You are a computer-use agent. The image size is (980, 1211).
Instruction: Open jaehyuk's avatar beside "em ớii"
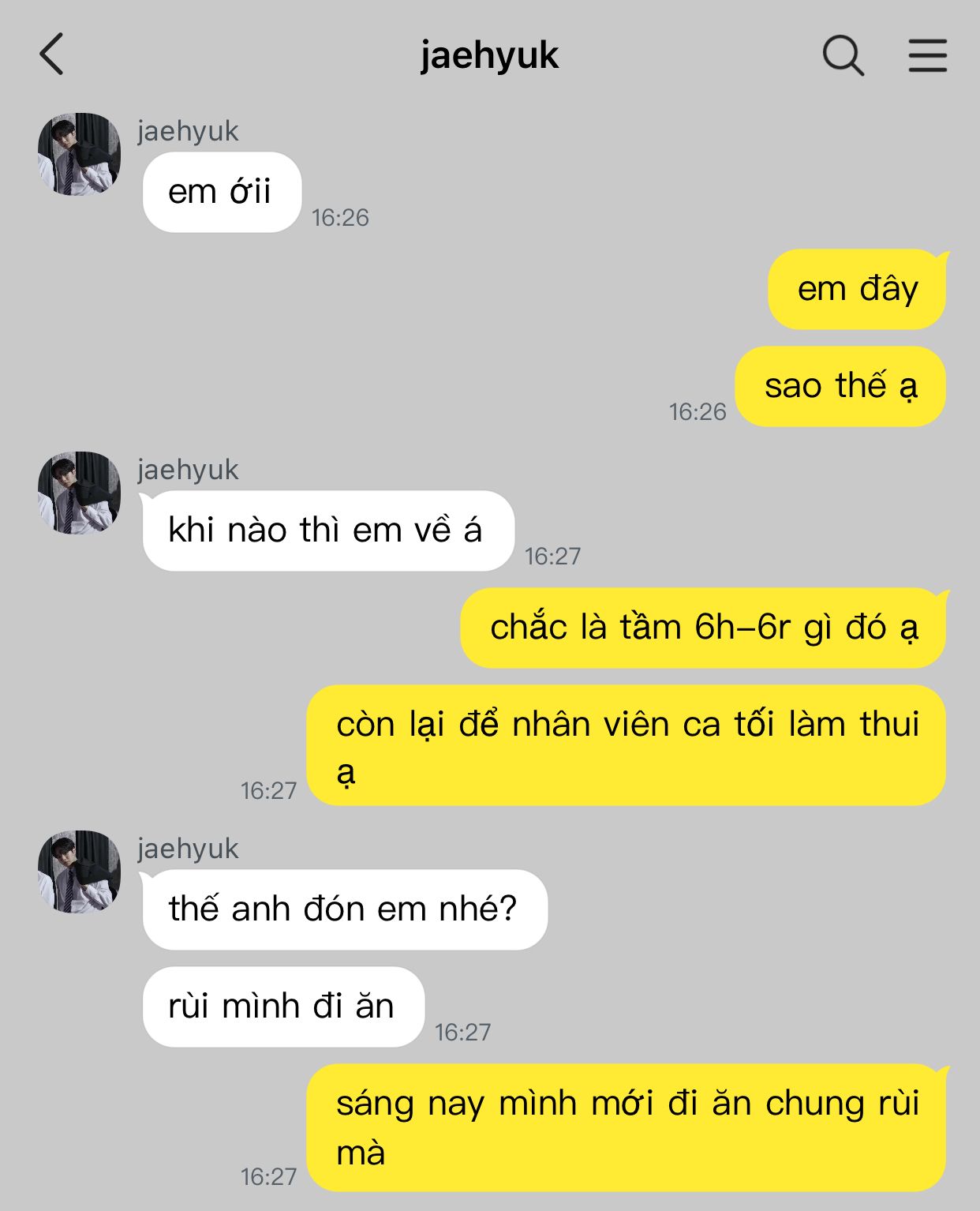point(79,154)
